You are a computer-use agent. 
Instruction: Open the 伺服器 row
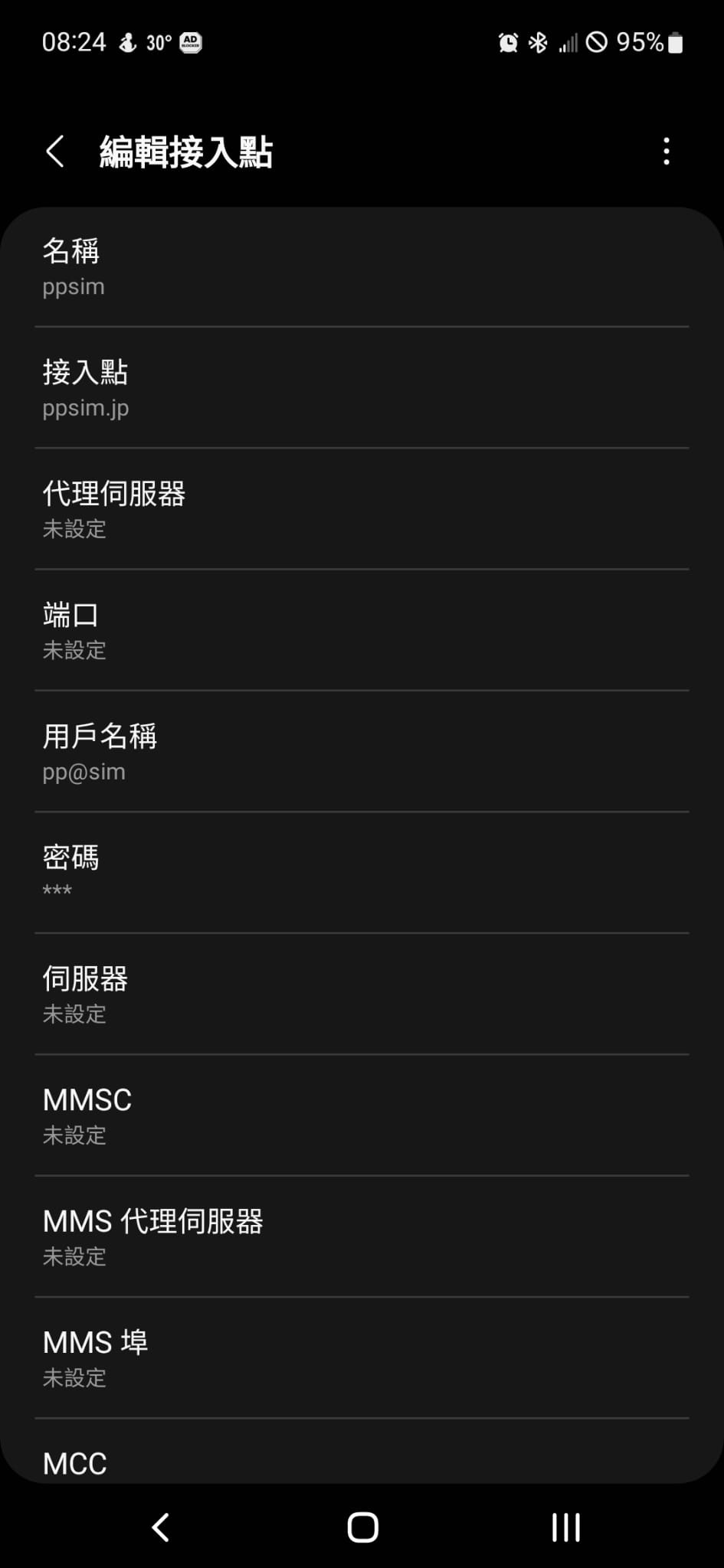pos(362,995)
